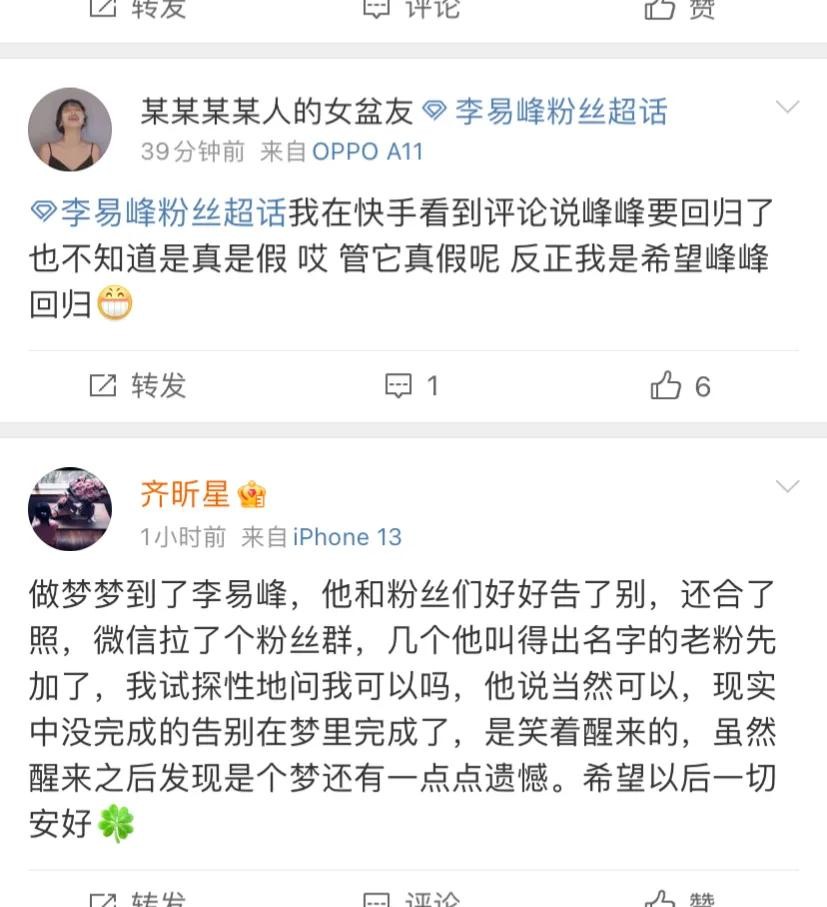Open 齐昕星 username profile
This screenshot has height=907, width=827.
tap(185, 494)
